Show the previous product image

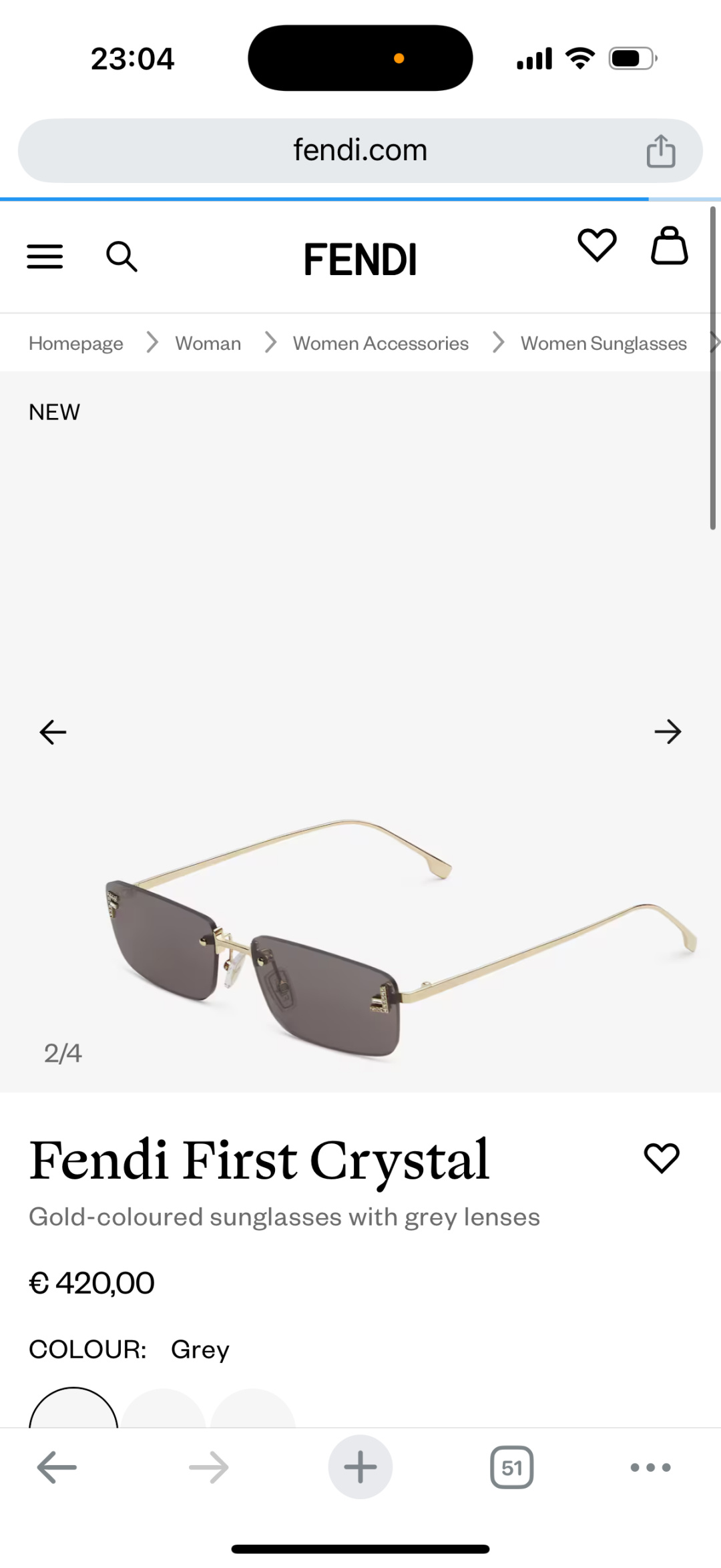click(x=53, y=732)
